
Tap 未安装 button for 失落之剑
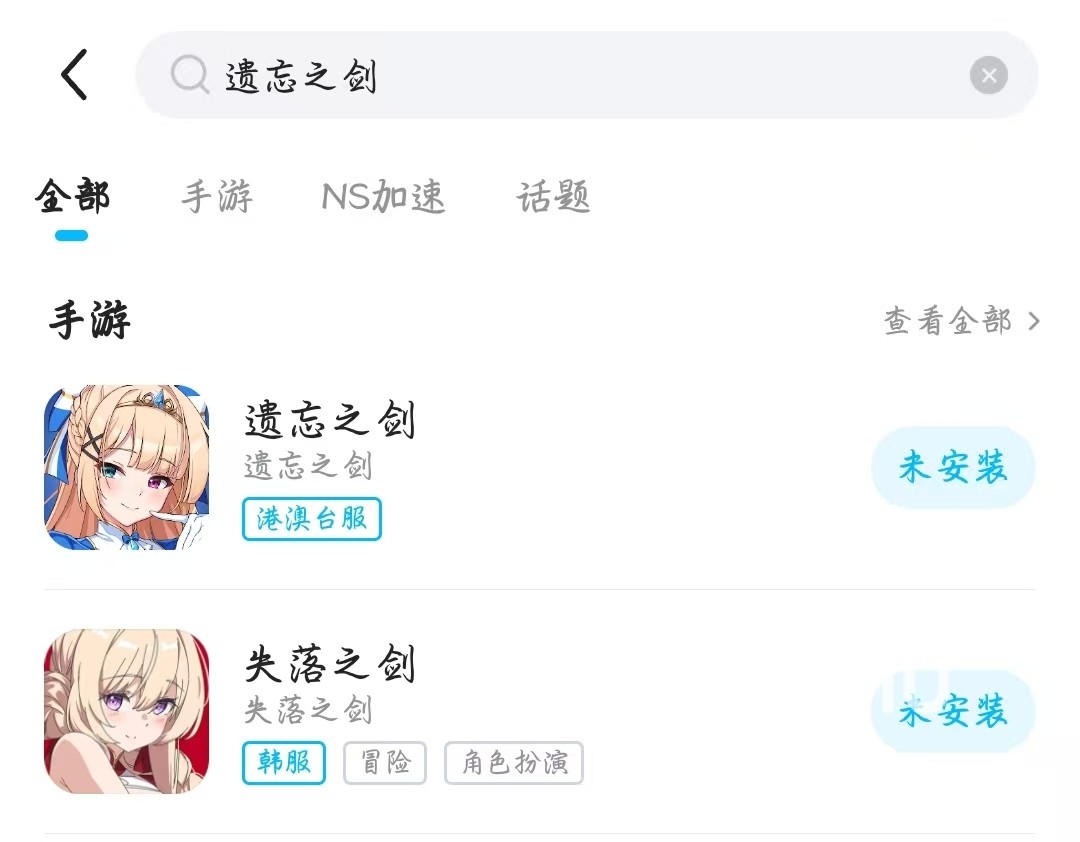952,711
